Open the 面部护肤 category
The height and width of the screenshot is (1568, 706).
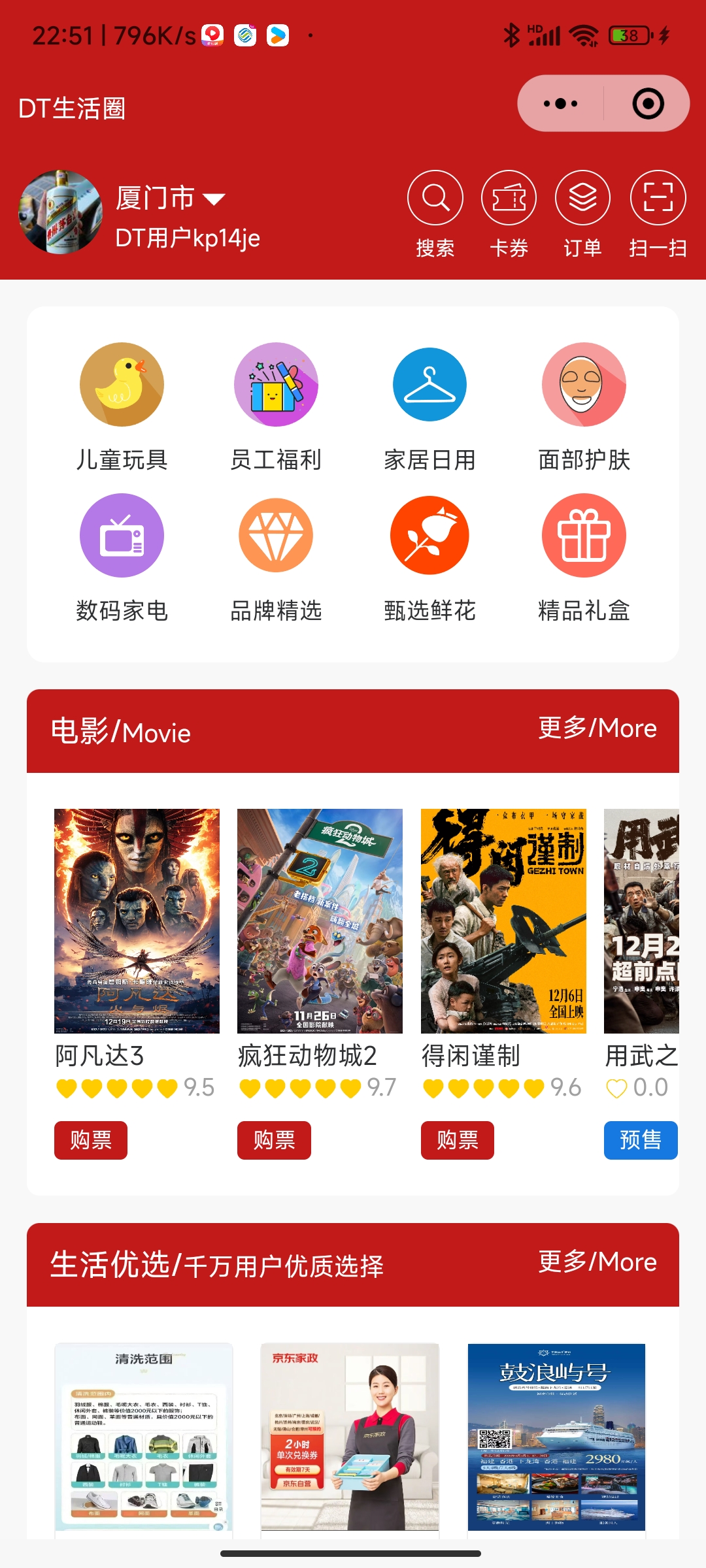click(584, 385)
